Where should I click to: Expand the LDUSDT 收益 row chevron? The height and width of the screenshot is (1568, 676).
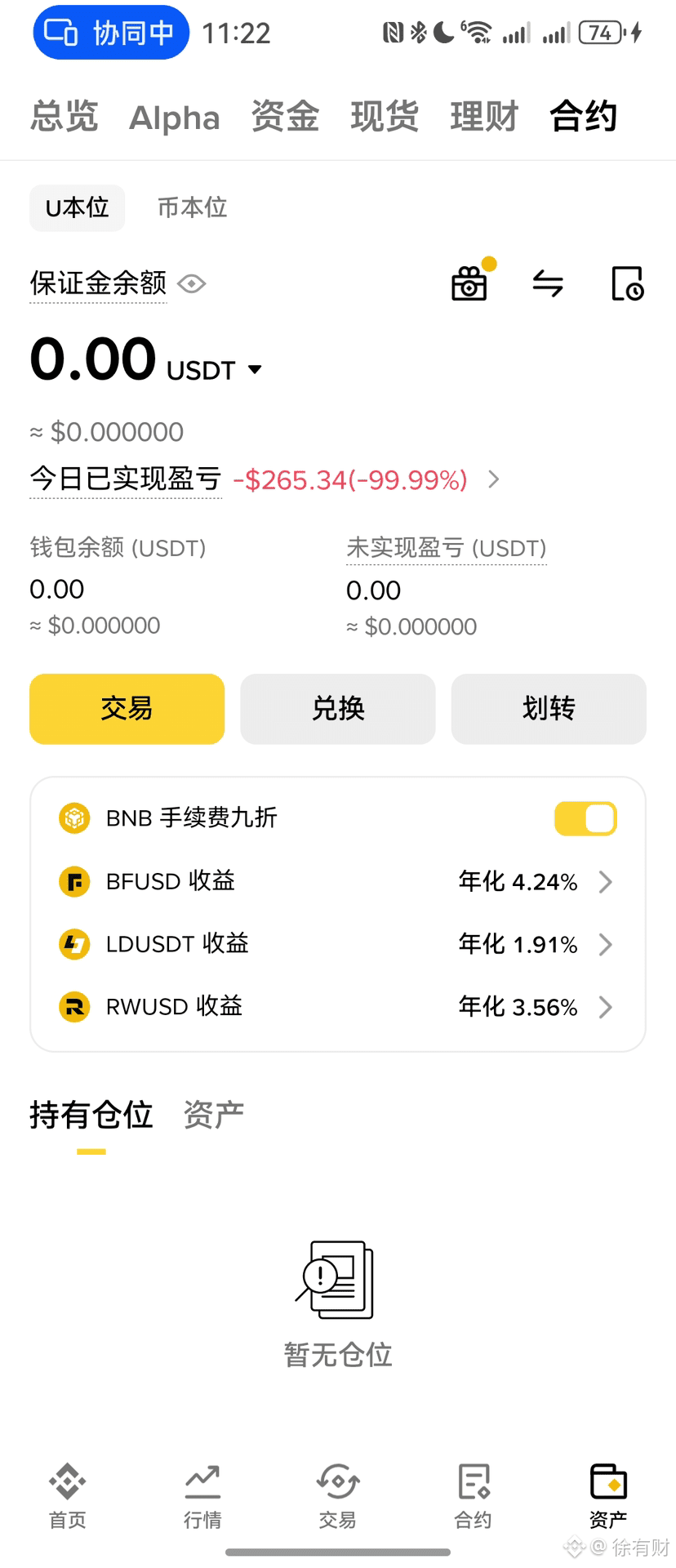click(605, 944)
